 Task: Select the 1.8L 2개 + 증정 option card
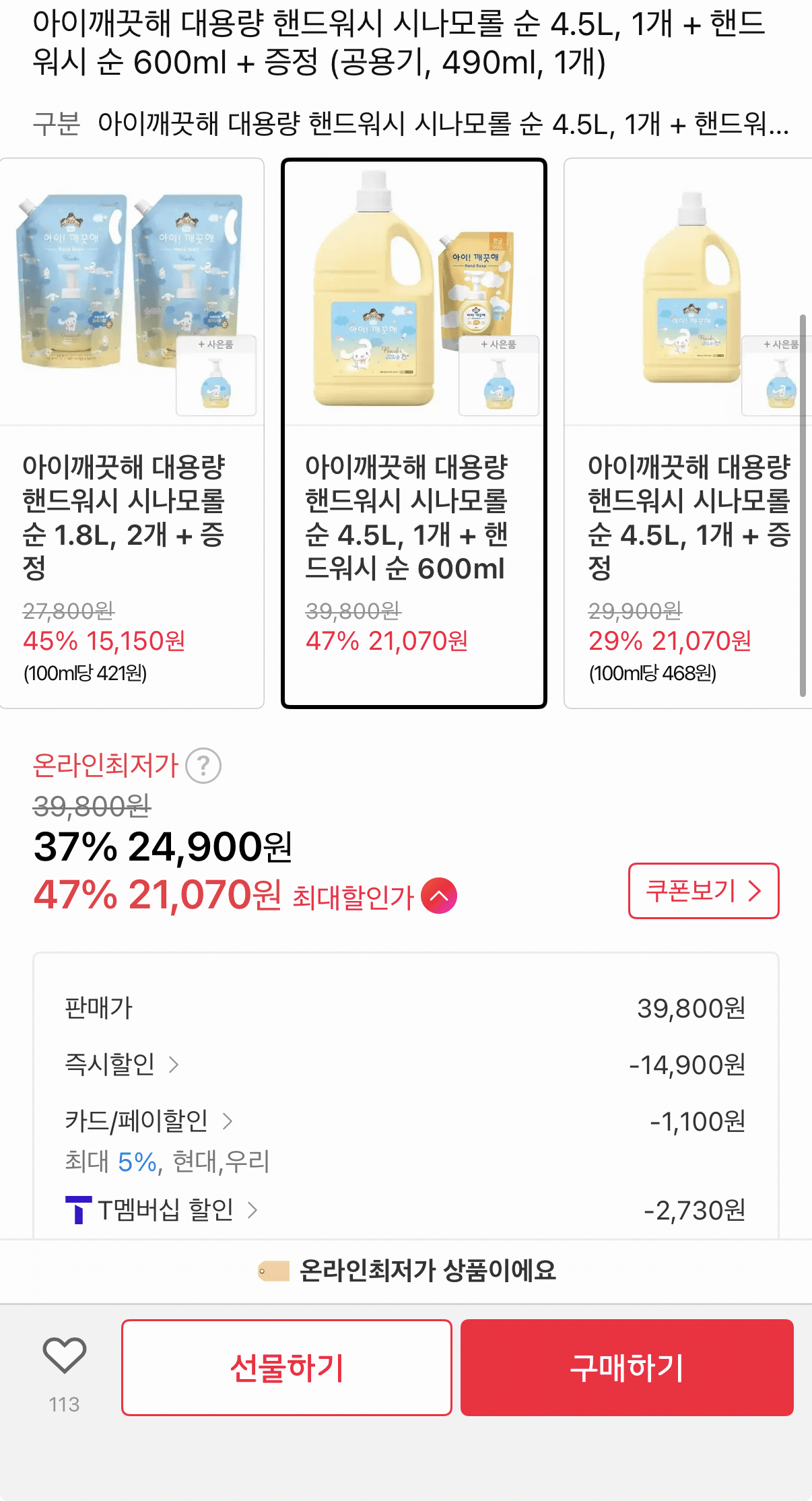(x=131, y=433)
